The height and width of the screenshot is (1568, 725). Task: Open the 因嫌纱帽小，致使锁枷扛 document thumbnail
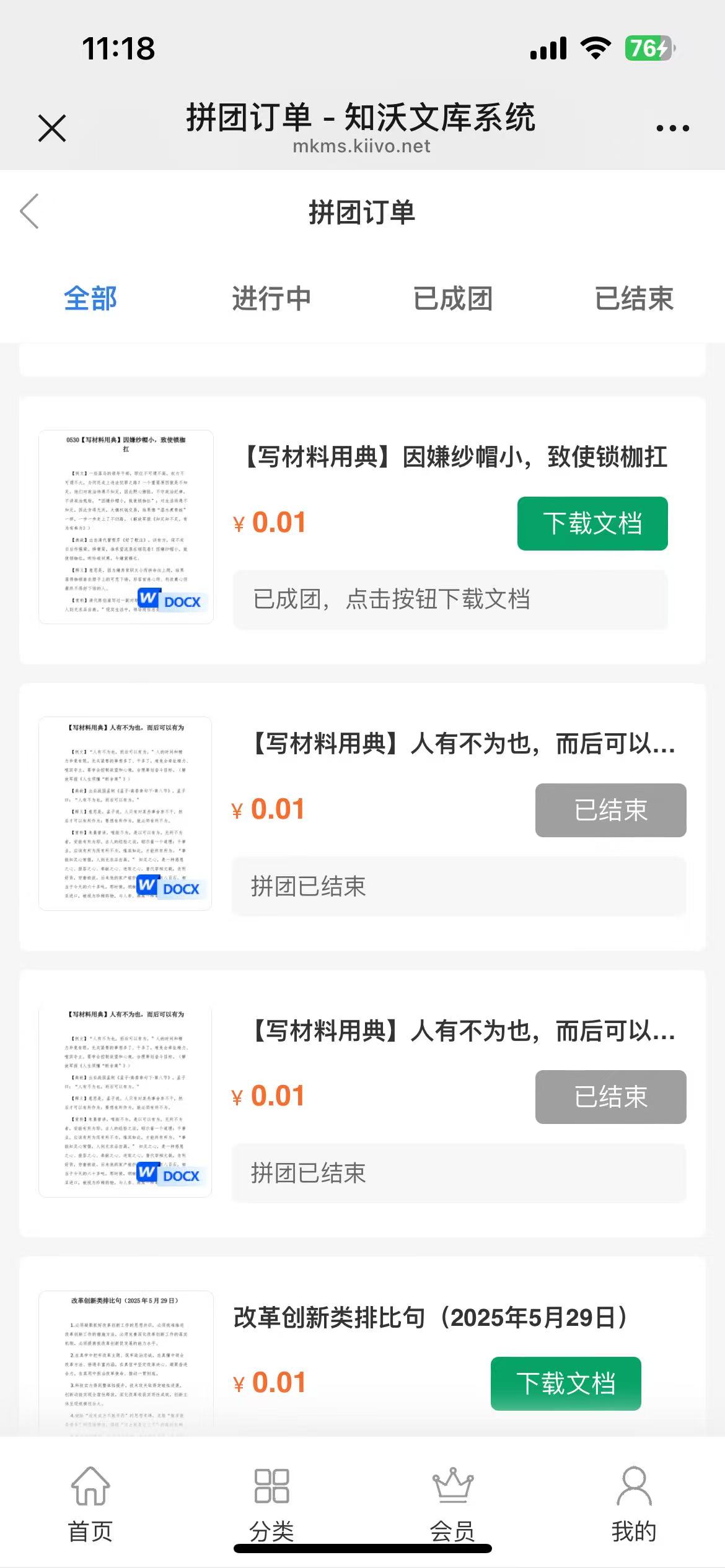tap(126, 527)
